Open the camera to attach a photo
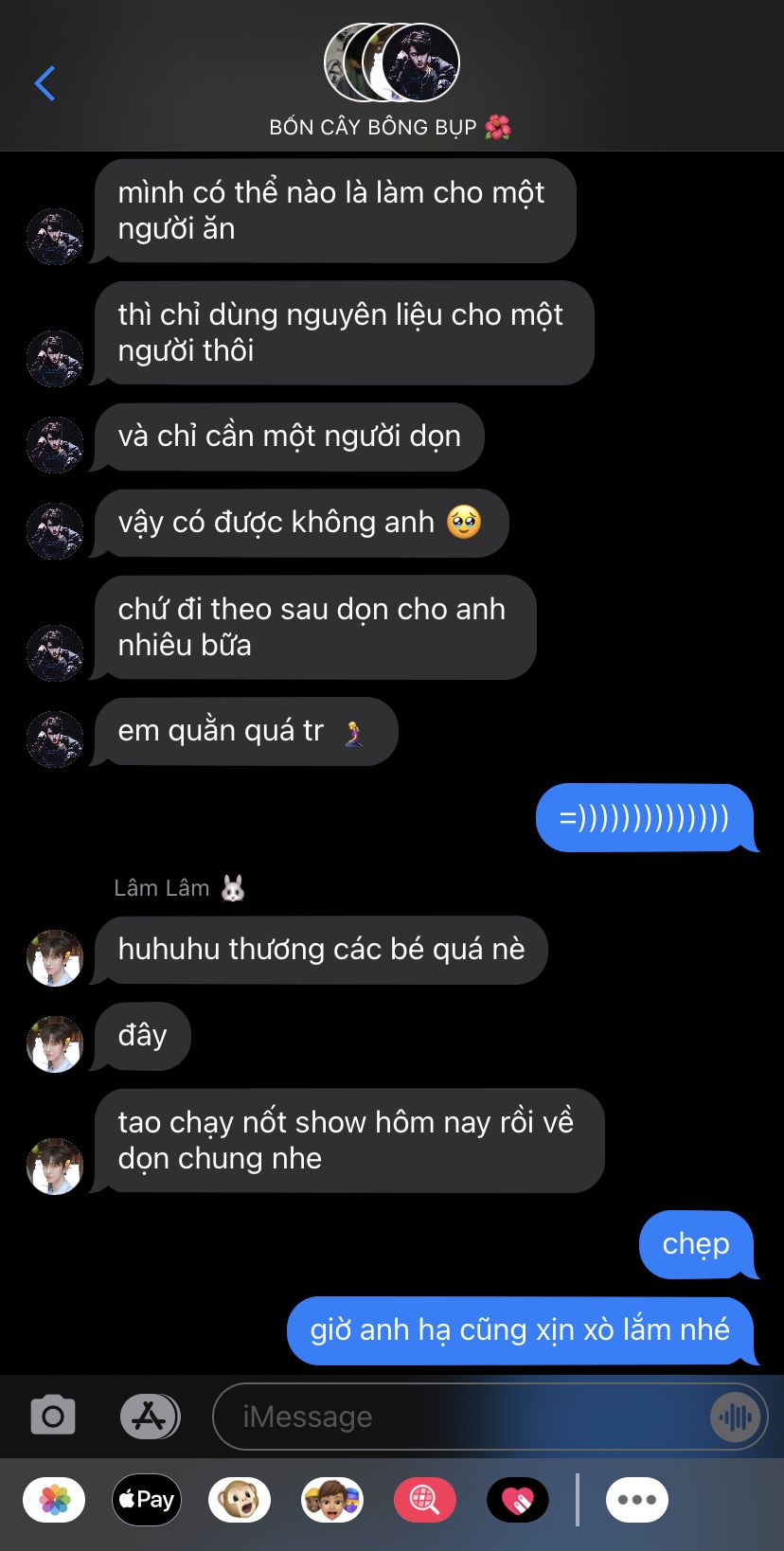 pos(53,1417)
